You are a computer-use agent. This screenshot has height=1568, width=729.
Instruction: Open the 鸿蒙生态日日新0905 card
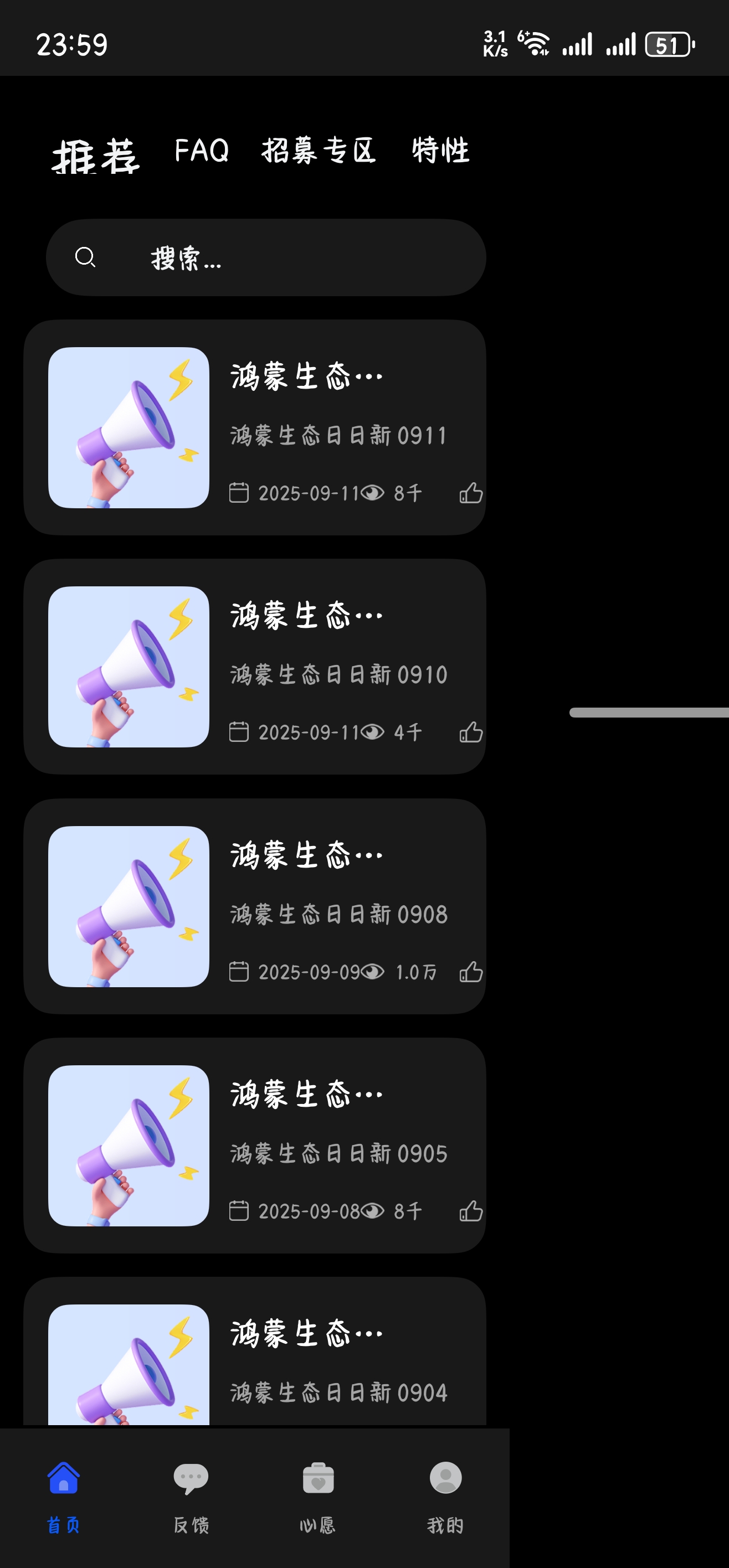[x=255, y=1145]
